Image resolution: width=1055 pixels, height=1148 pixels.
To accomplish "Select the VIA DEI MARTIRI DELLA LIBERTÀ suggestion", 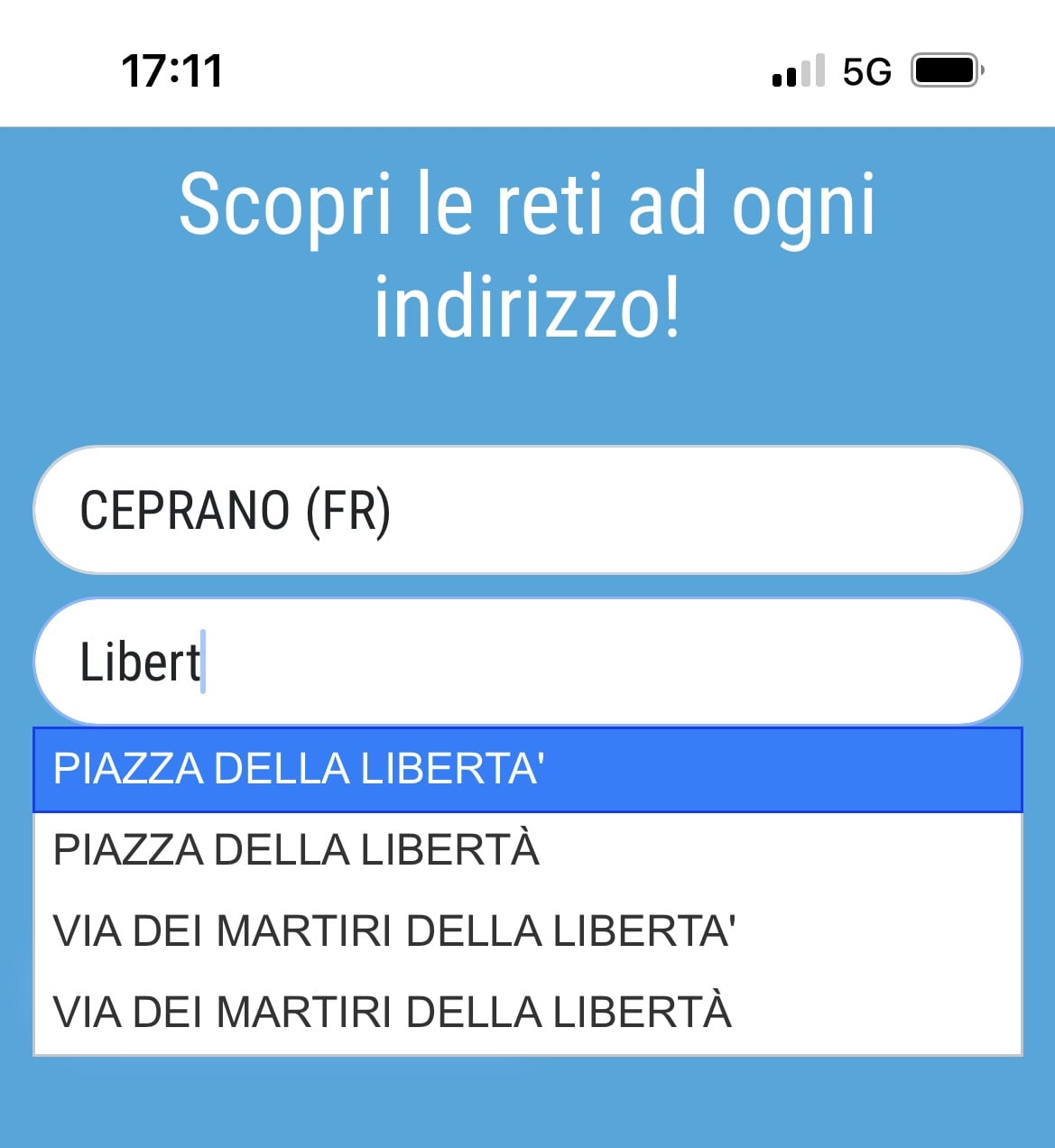I will pos(527,1012).
